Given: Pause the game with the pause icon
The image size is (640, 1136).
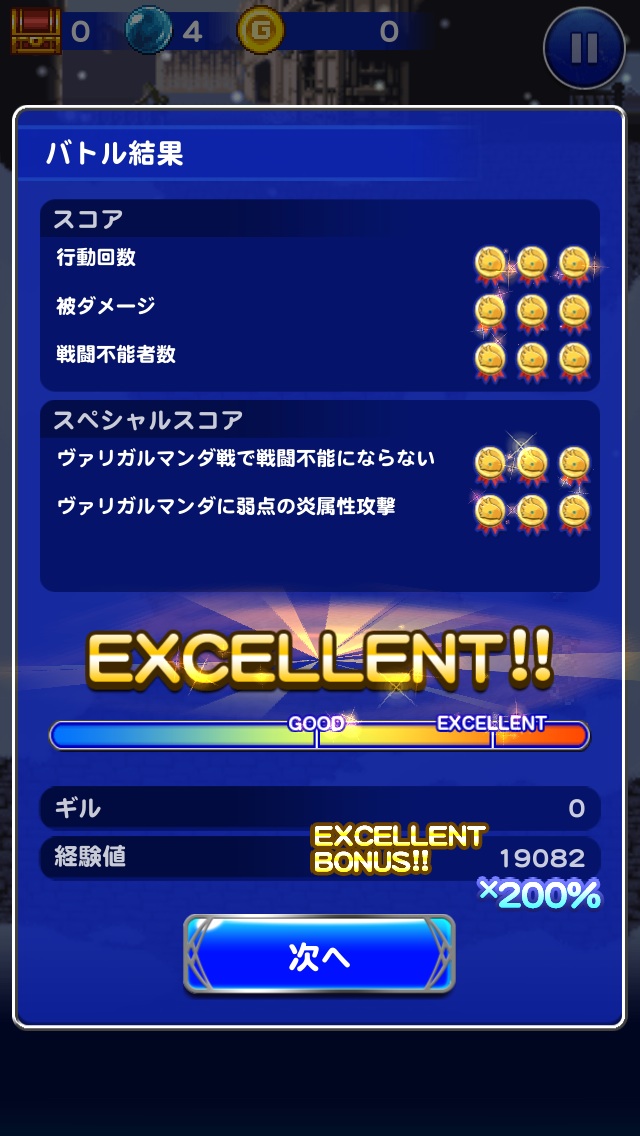Looking at the screenshot, I should click(584, 47).
